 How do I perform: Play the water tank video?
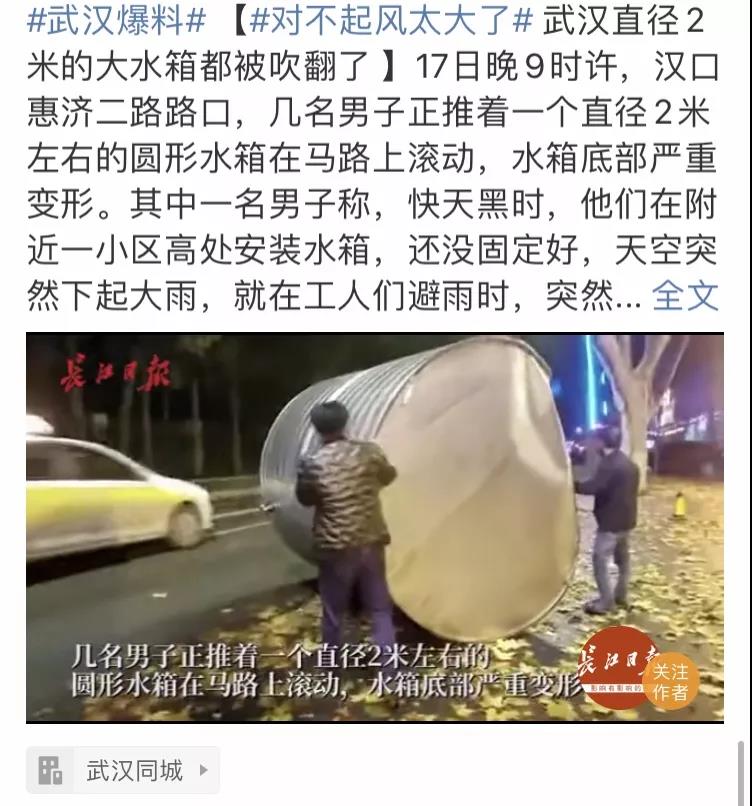[374, 527]
